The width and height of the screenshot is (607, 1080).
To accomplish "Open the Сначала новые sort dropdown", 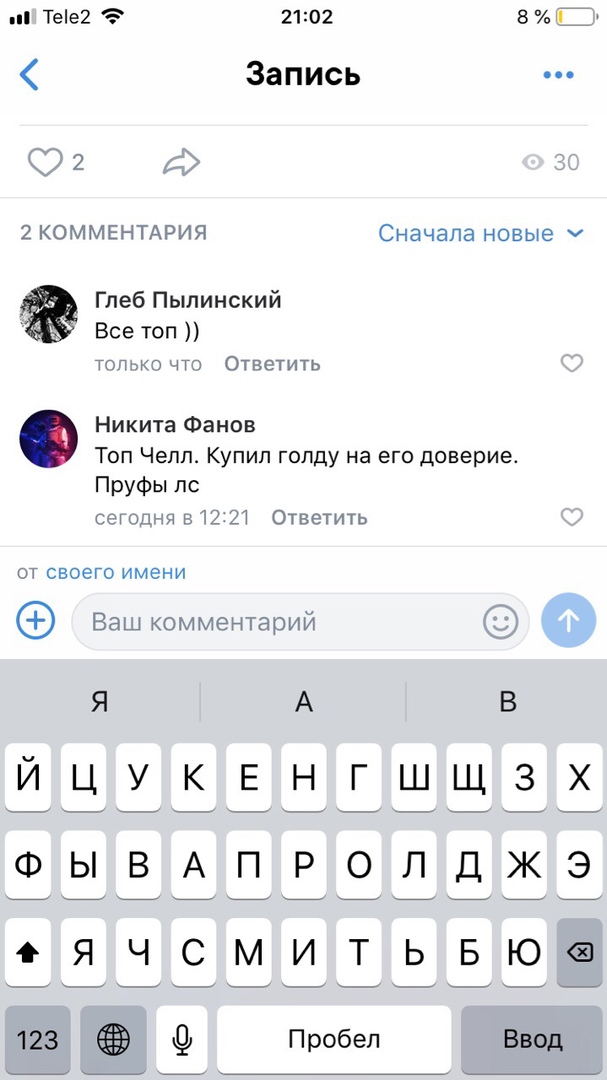I will 480,233.
